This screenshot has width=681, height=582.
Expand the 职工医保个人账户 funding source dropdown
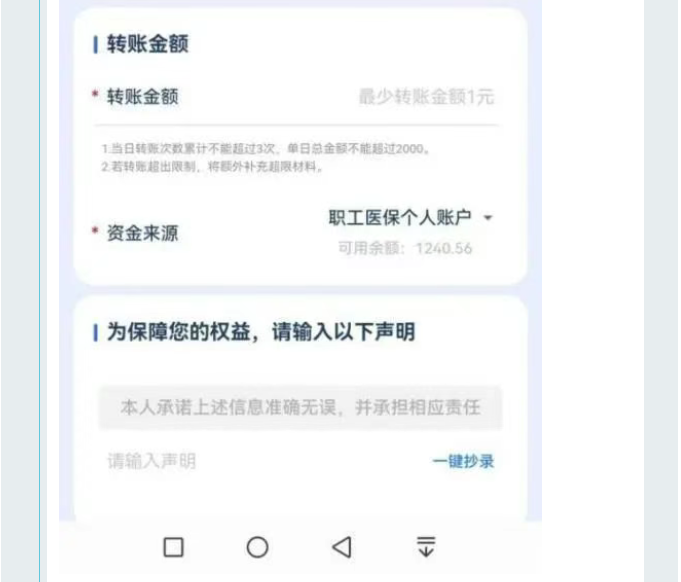click(412, 218)
